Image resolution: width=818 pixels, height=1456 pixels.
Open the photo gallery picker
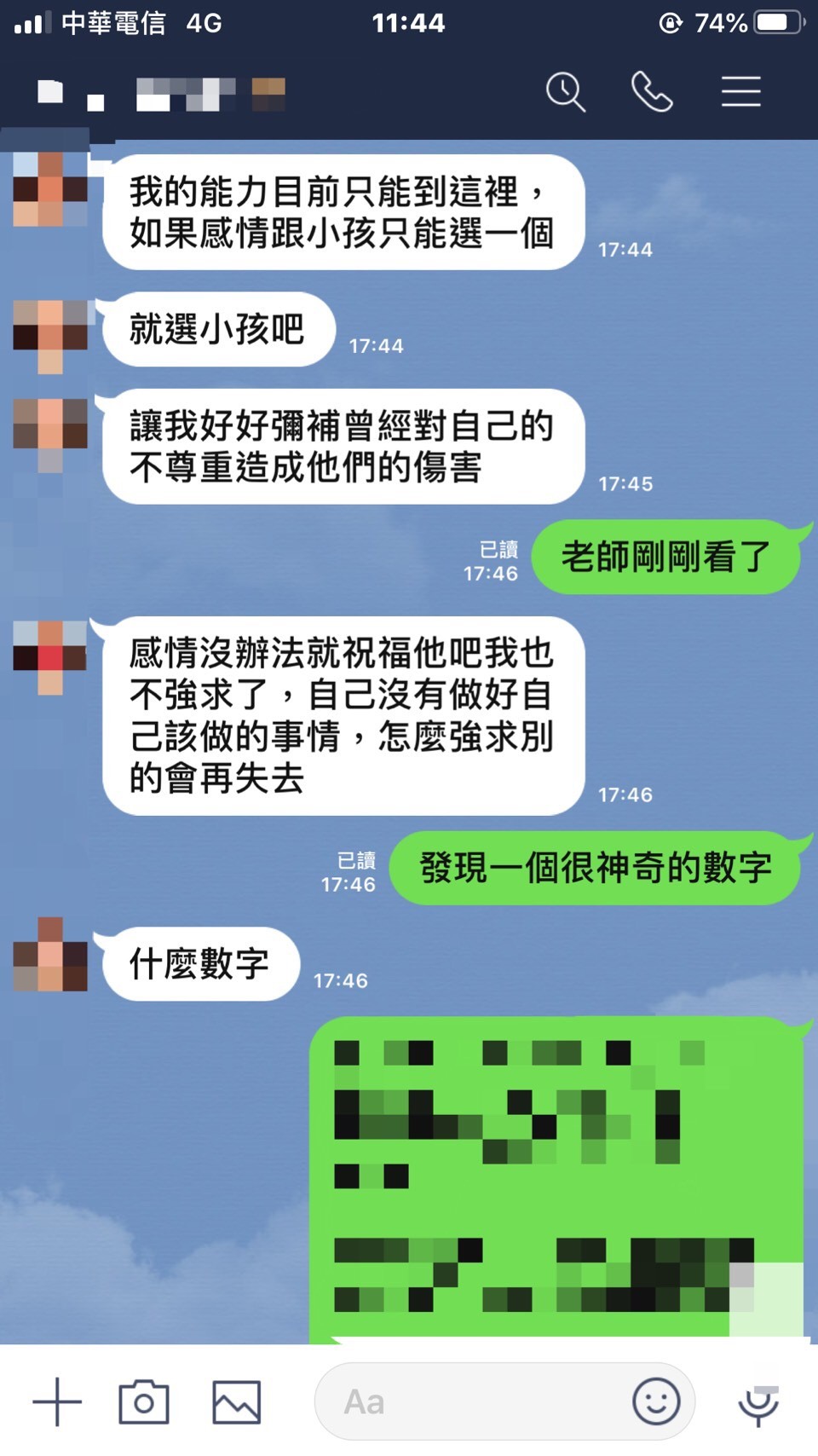(236, 1401)
